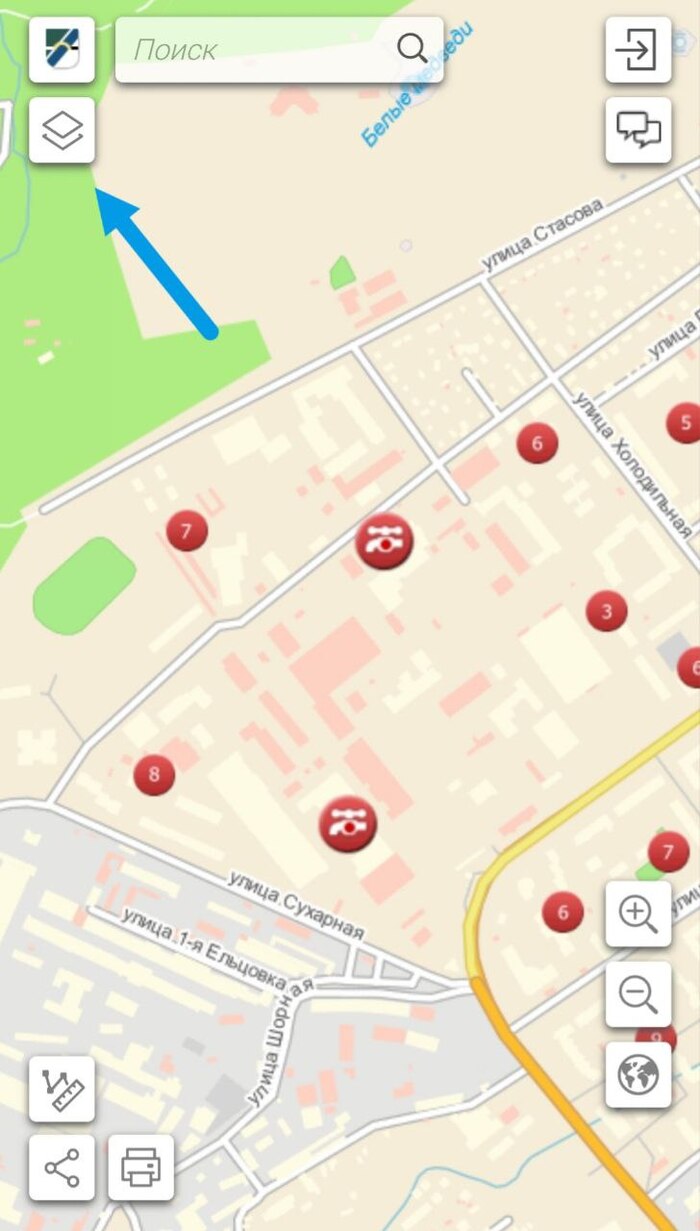Open the login door icon

pos(638,49)
